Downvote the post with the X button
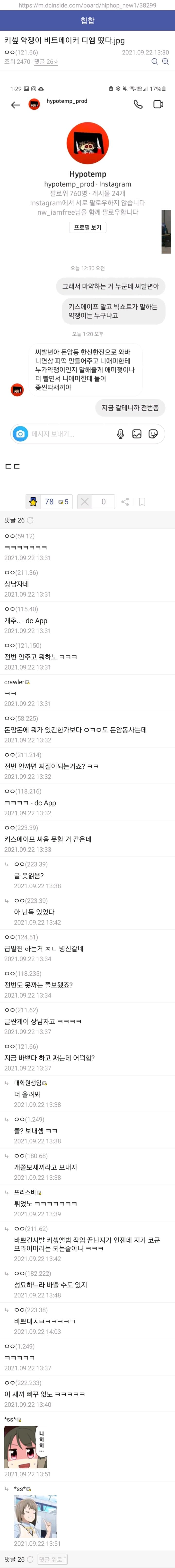The image size is (175, 1568). (85, 502)
